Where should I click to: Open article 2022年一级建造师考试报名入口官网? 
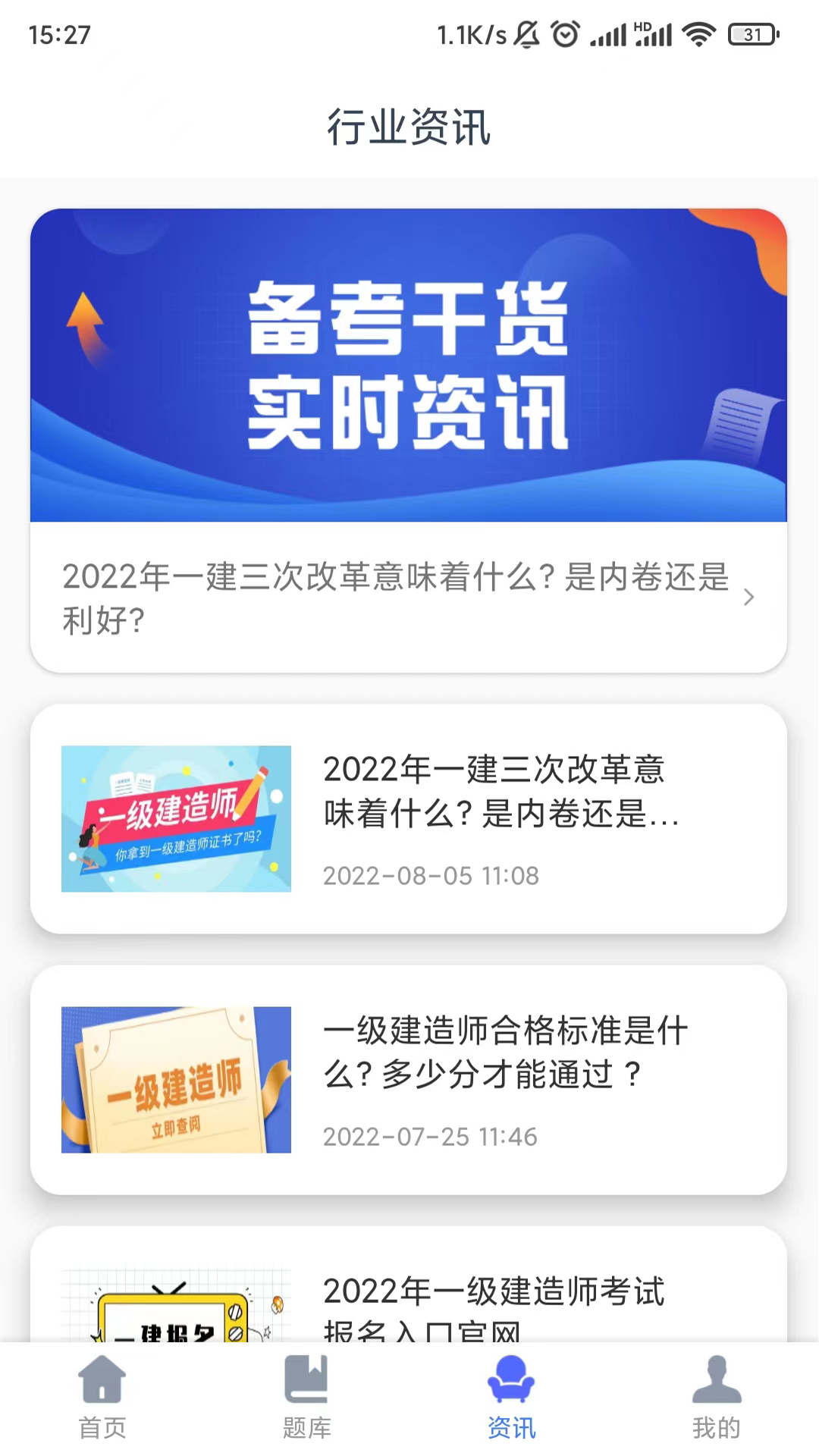coord(409,1285)
